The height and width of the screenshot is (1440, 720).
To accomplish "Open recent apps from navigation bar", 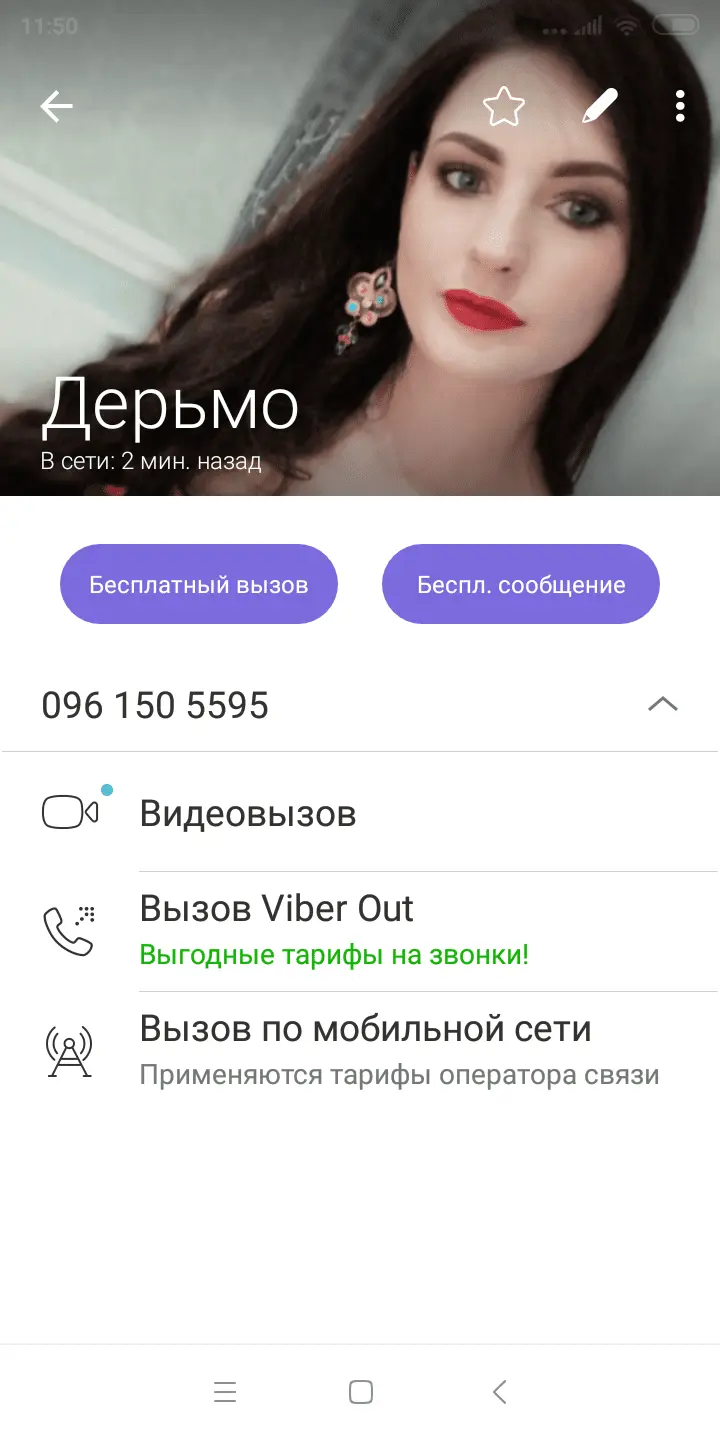I will (225, 1392).
